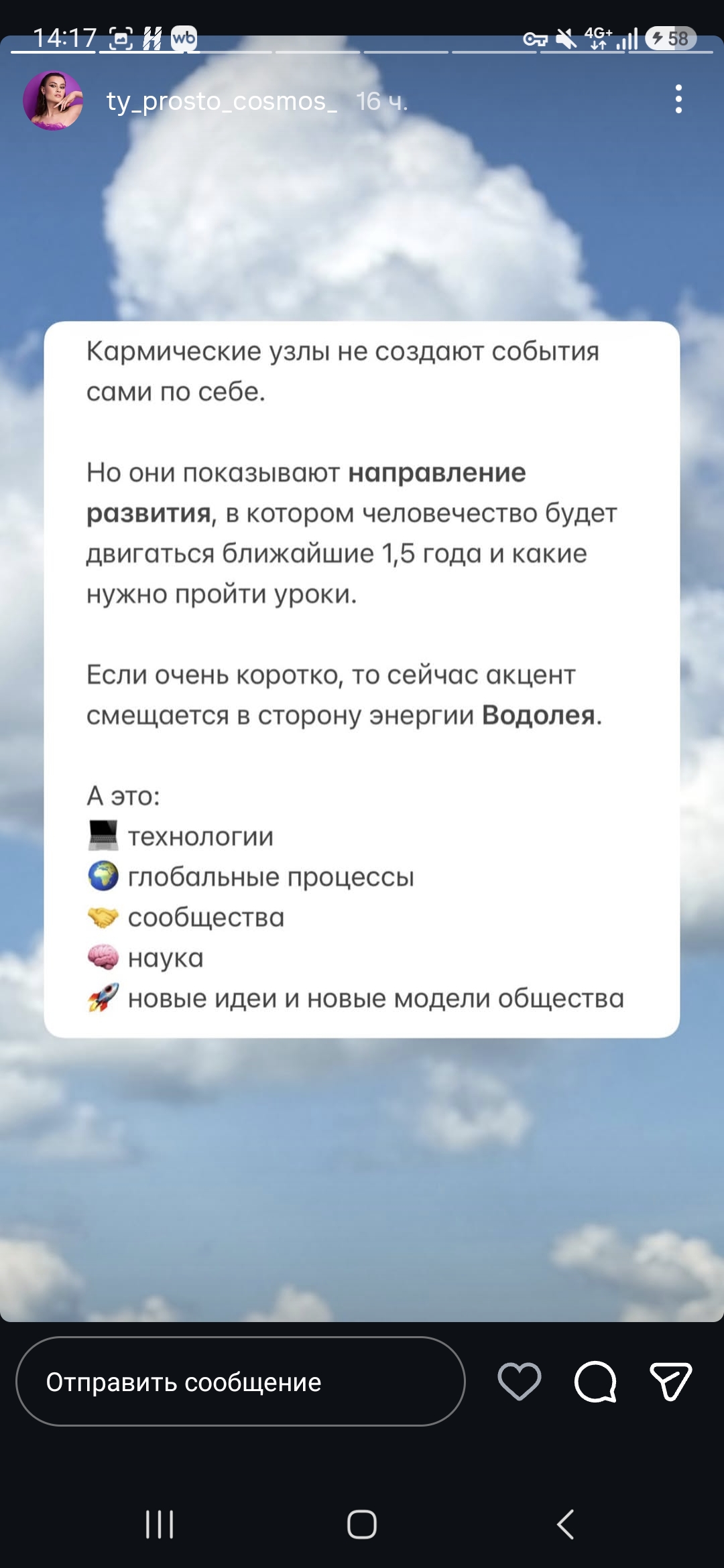The width and height of the screenshot is (724, 1568).
Task: Tap the ty_prosto_cosmos_ username
Action: [x=221, y=101]
